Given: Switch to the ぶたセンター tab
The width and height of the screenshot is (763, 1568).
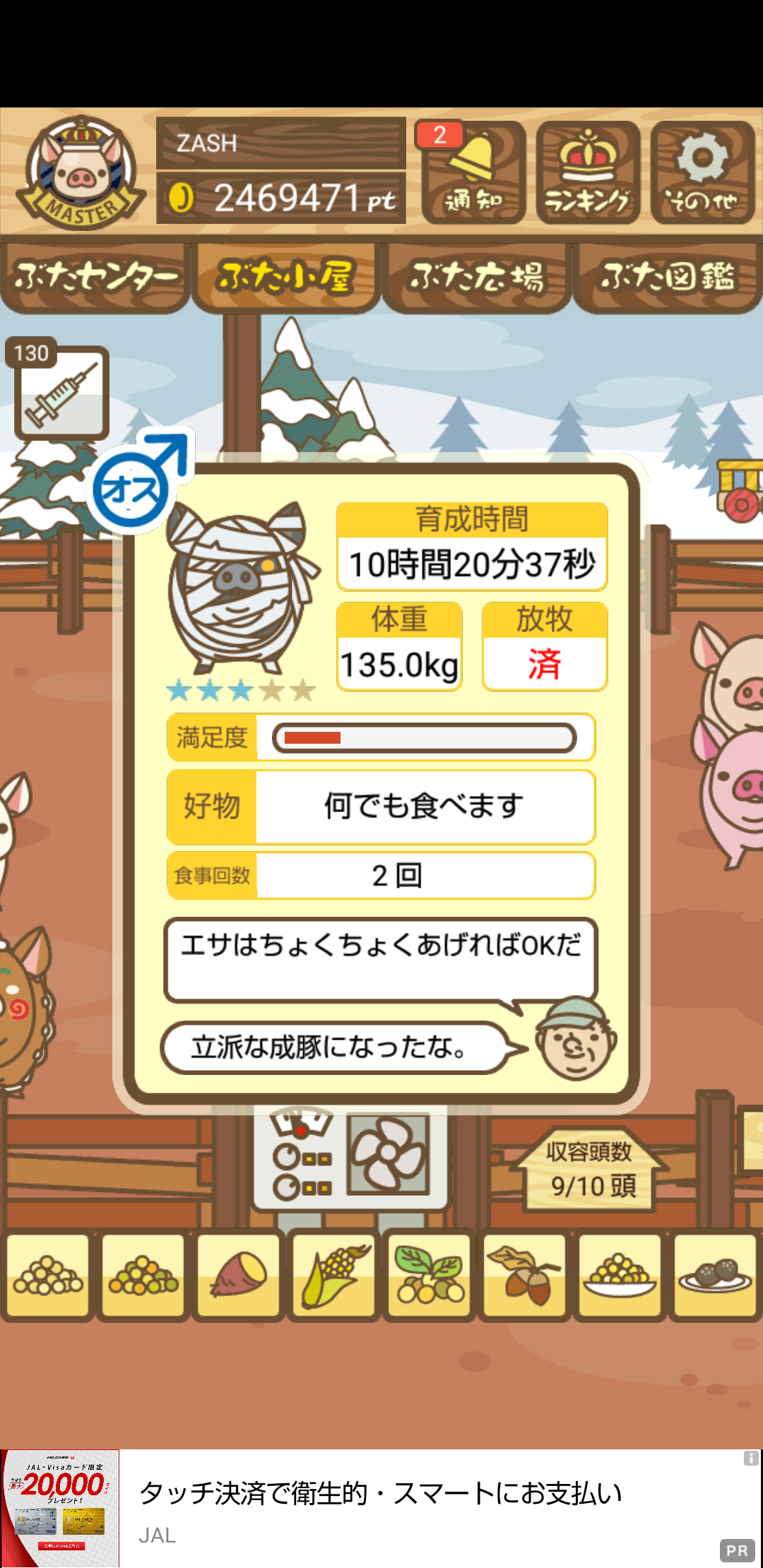Looking at the screenshot, I should coord(95,277).
